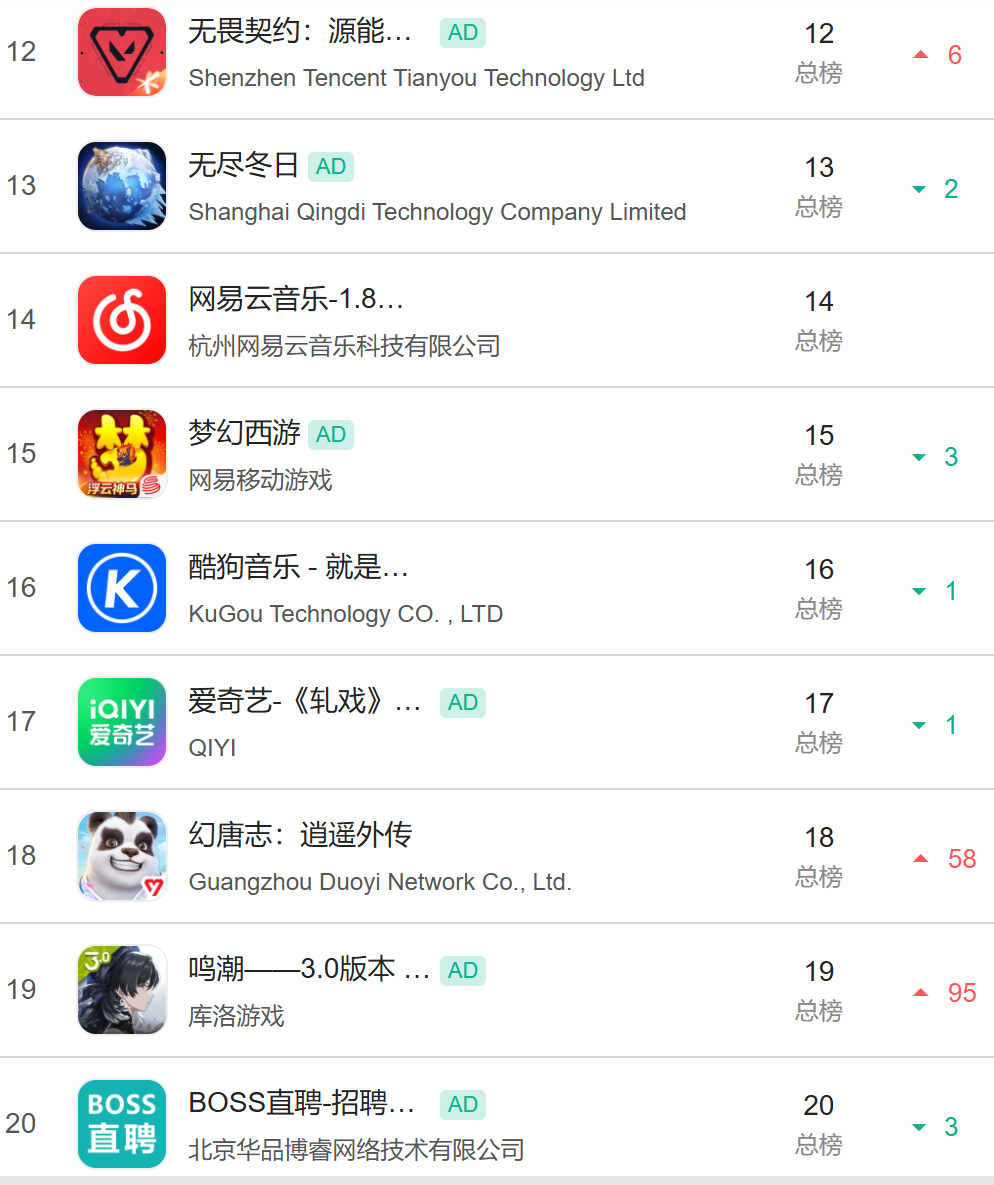The height and width of the screenshot is (1185, 994).
Task: Open the 无尽冬日 app entry
Action: pos(497,186)
